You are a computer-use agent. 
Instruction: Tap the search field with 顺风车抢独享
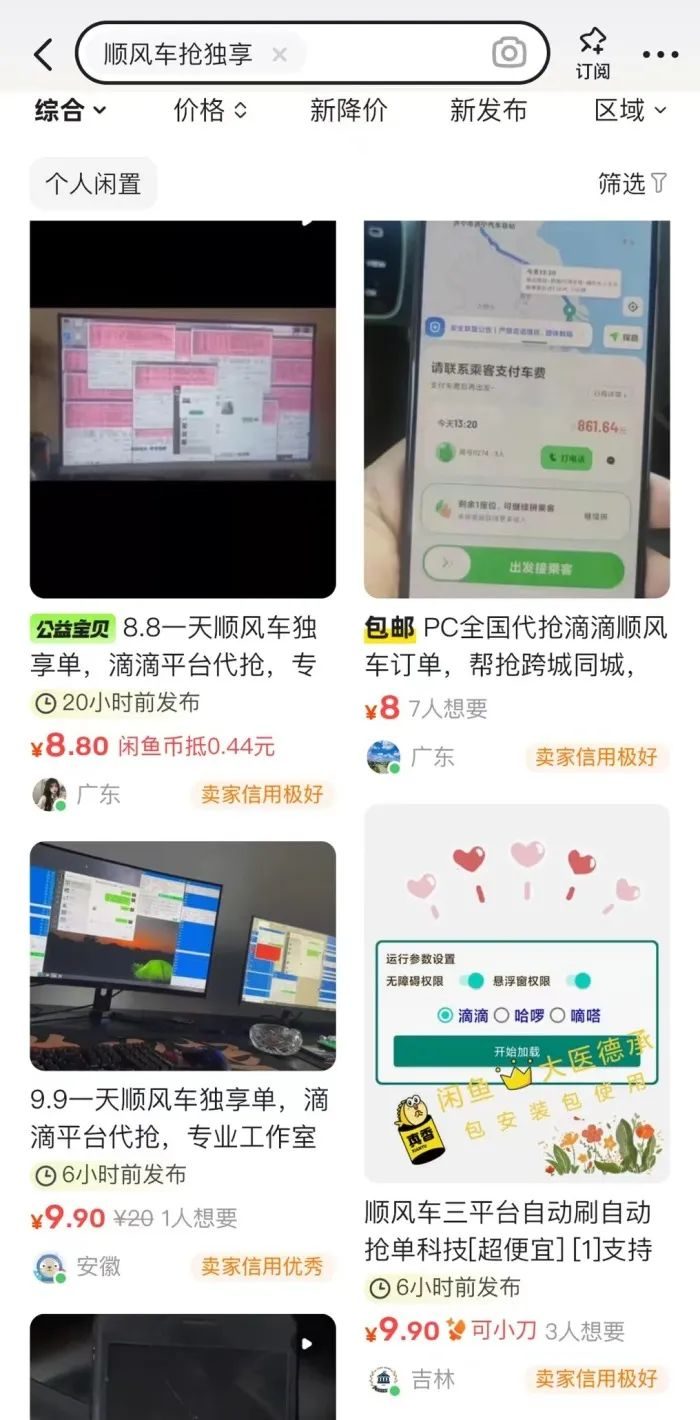click(x=180, y=54)
